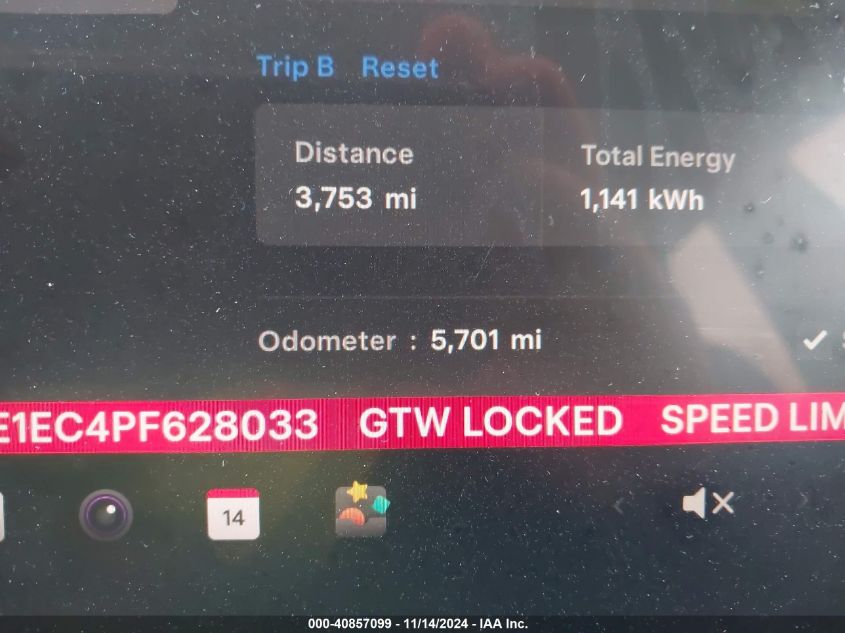
Task: Increase volume with the right chevron
Action: pyautogui.click(x=801, y=502)
